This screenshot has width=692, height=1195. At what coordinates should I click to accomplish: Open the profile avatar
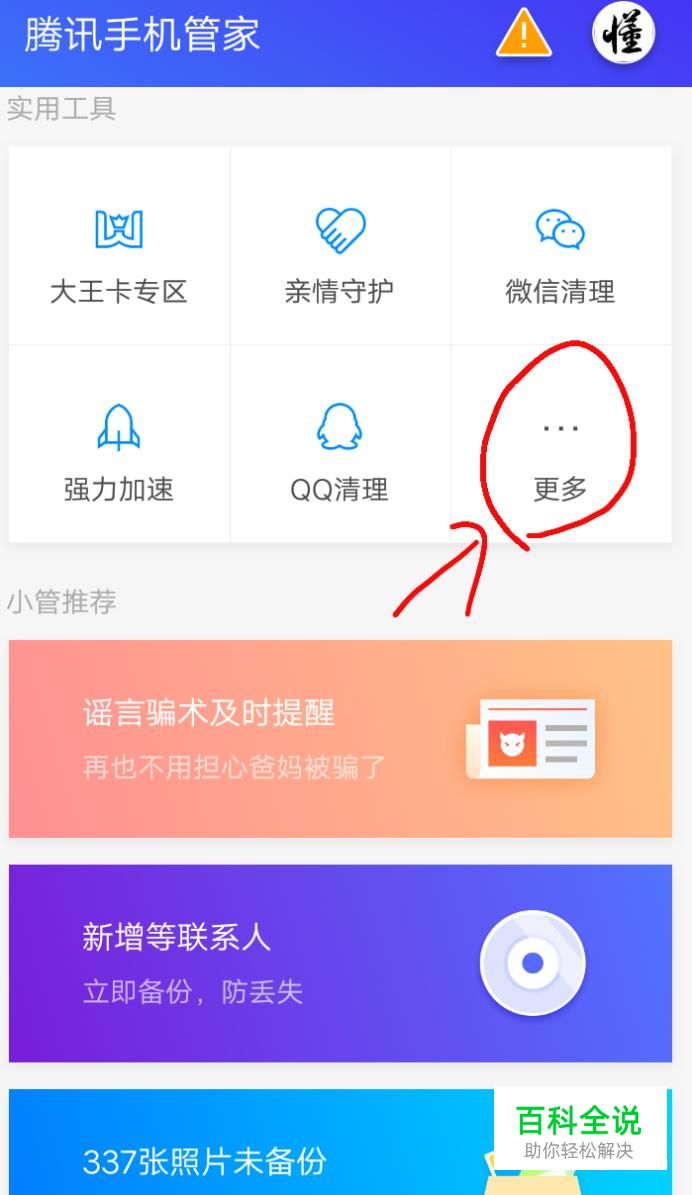point(624,33)
